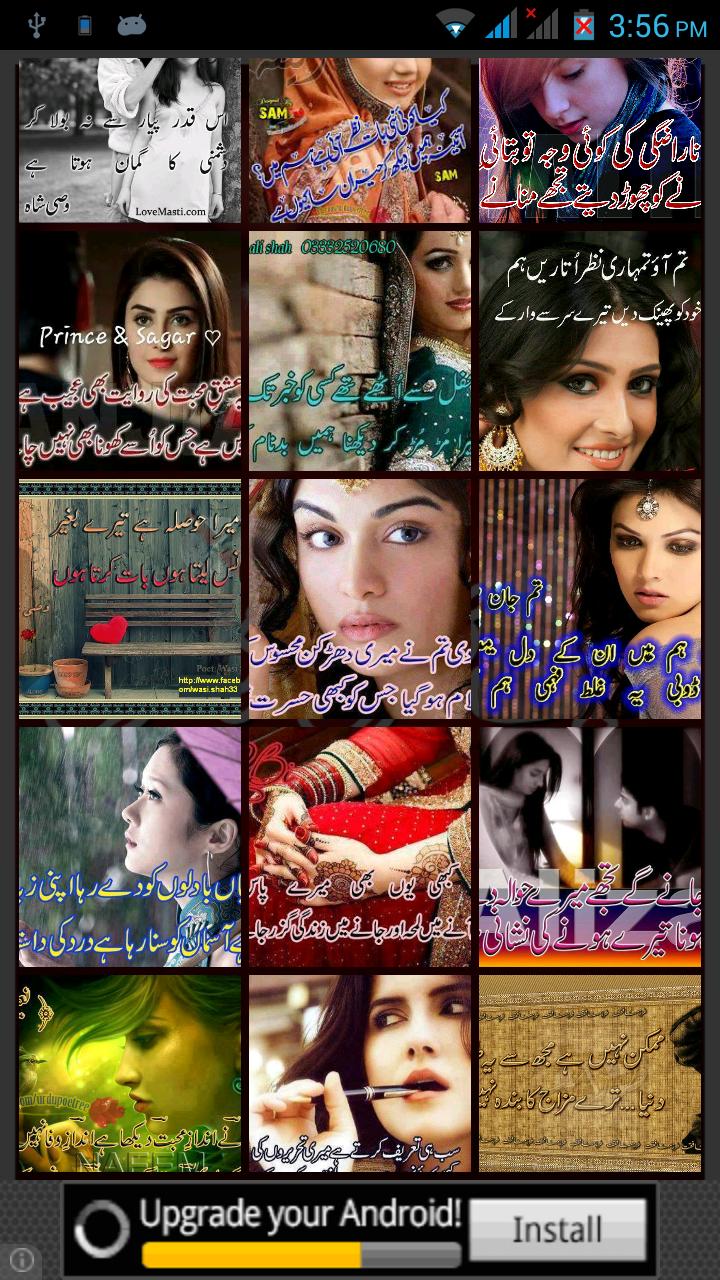The height and width of the screenshot is (1280, 720).
Task: Open the ad info icon
Action: [22, 1259]
